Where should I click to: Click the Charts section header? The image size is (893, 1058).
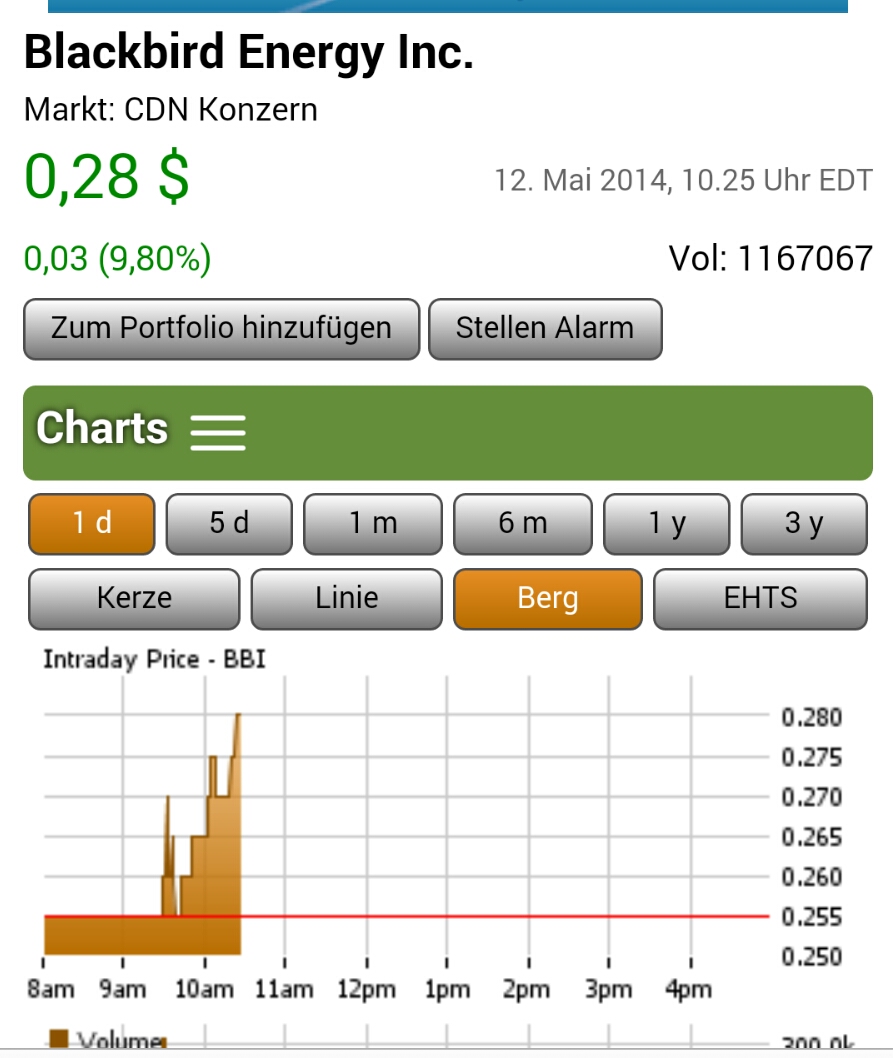pos(100,428)
